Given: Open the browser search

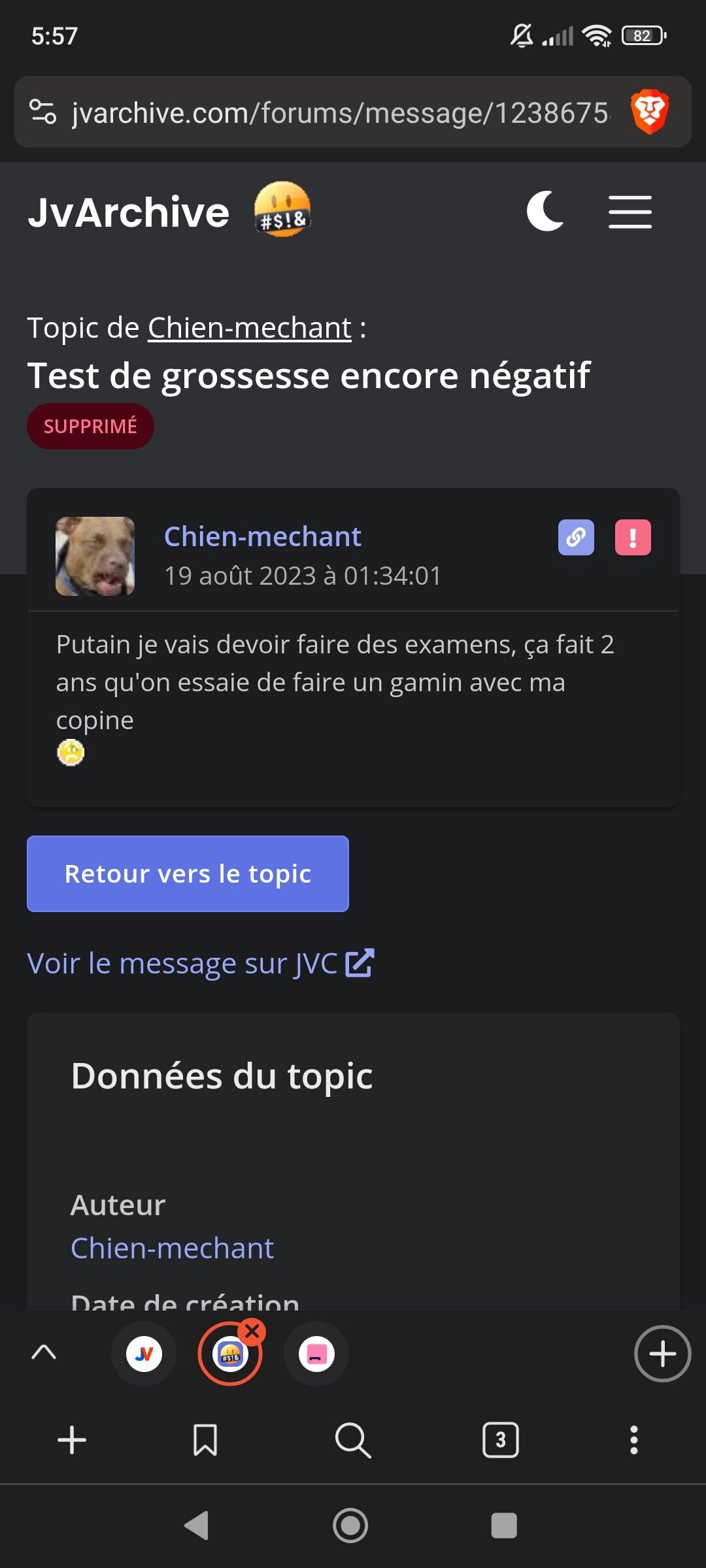Looking at the screenshot, I should [353, 1440].
